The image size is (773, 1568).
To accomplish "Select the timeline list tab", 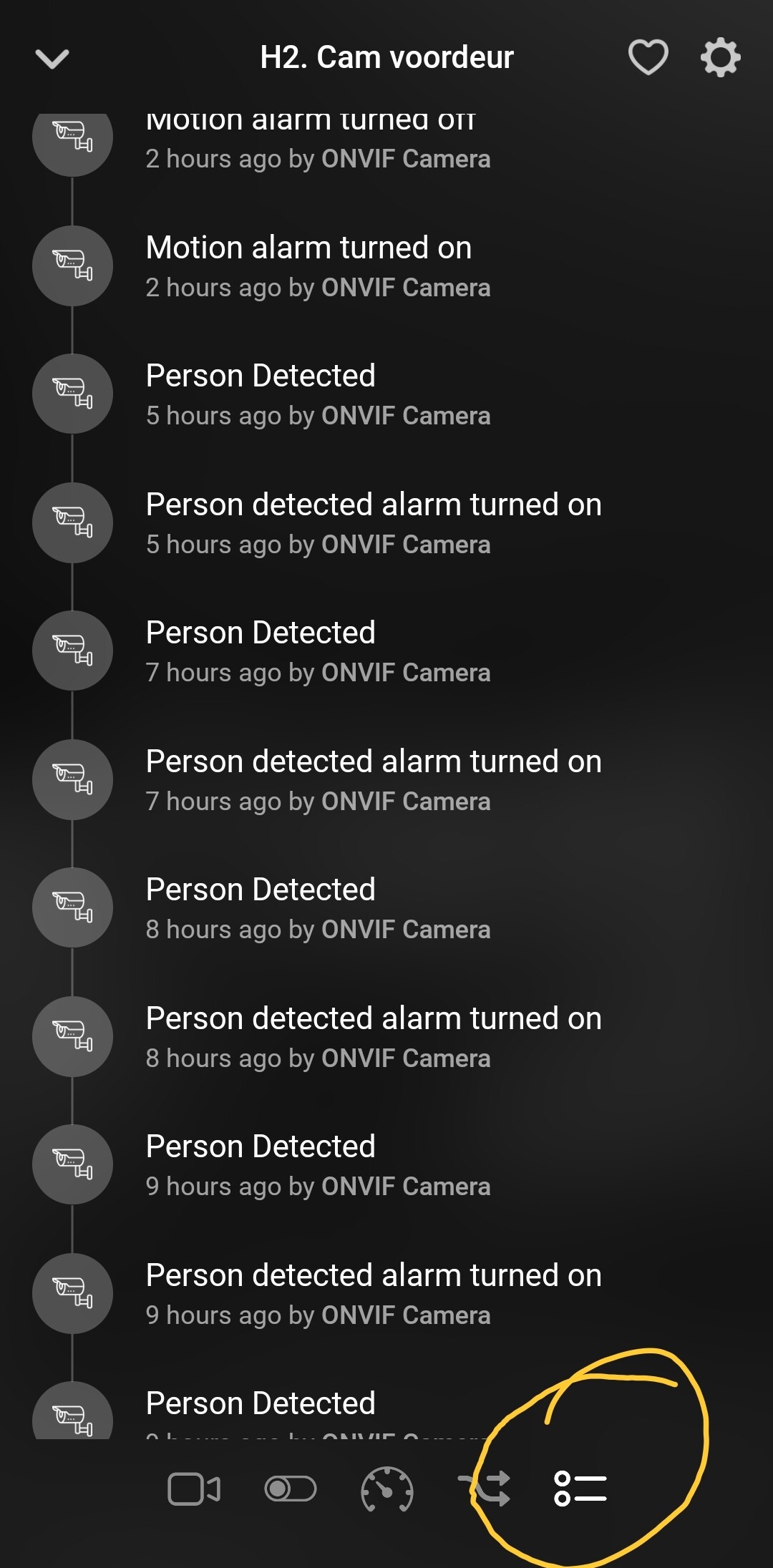I will coord(580,1489).
